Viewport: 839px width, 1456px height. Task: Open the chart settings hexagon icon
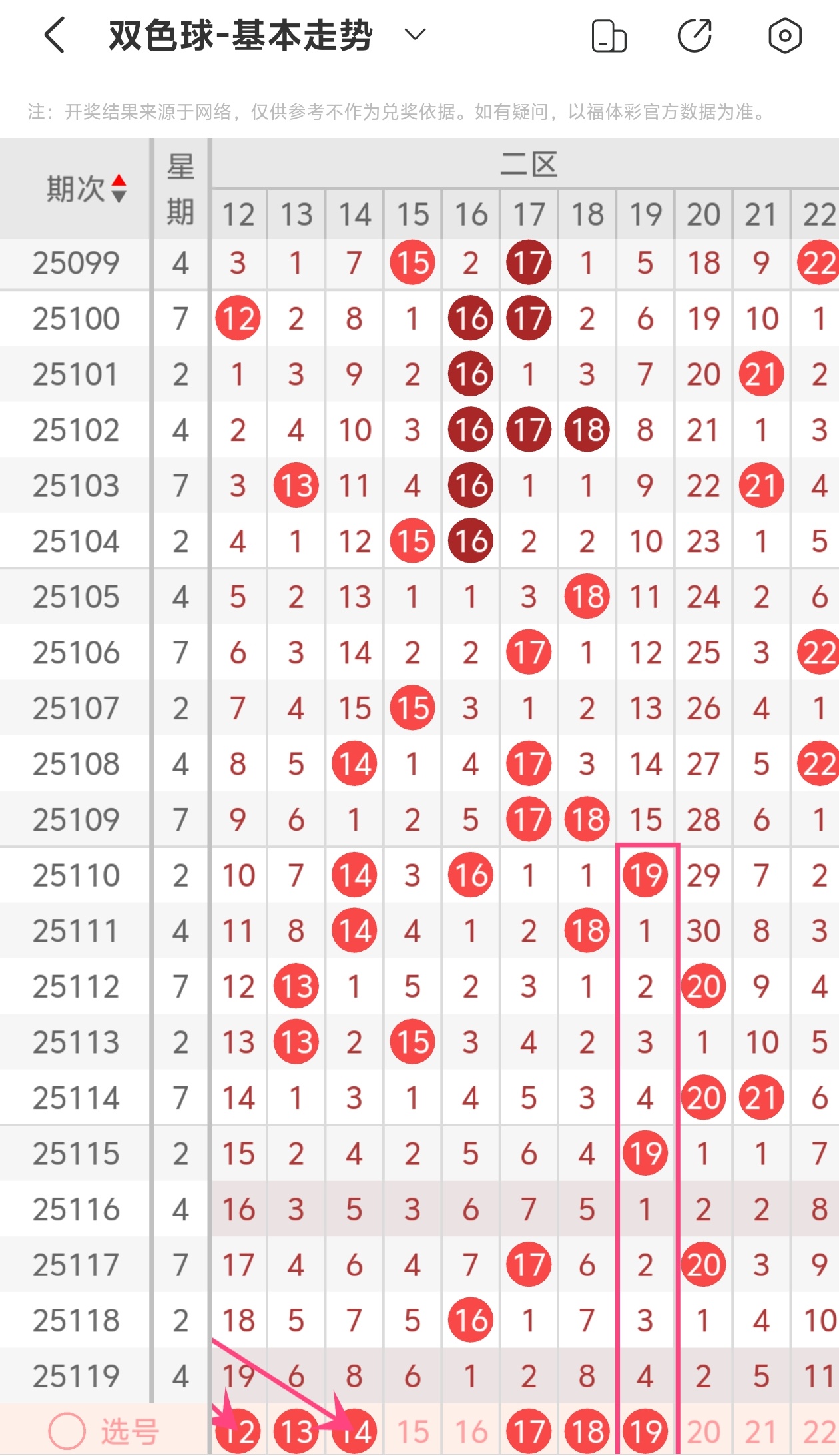point(784,36)
